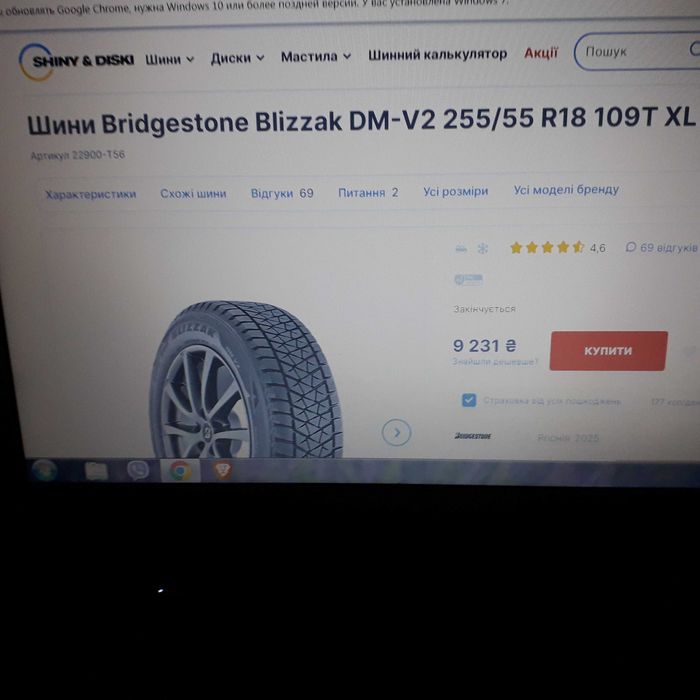
Task: Tap the red Купити button
Action: [608, 351]
